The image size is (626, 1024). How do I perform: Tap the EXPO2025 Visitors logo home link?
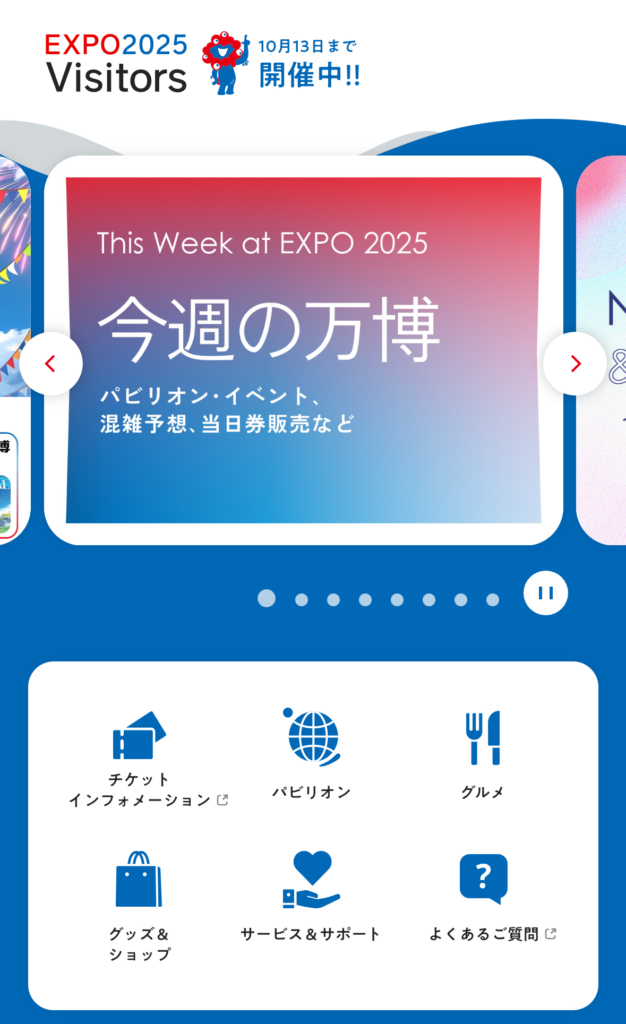[116, 62]
